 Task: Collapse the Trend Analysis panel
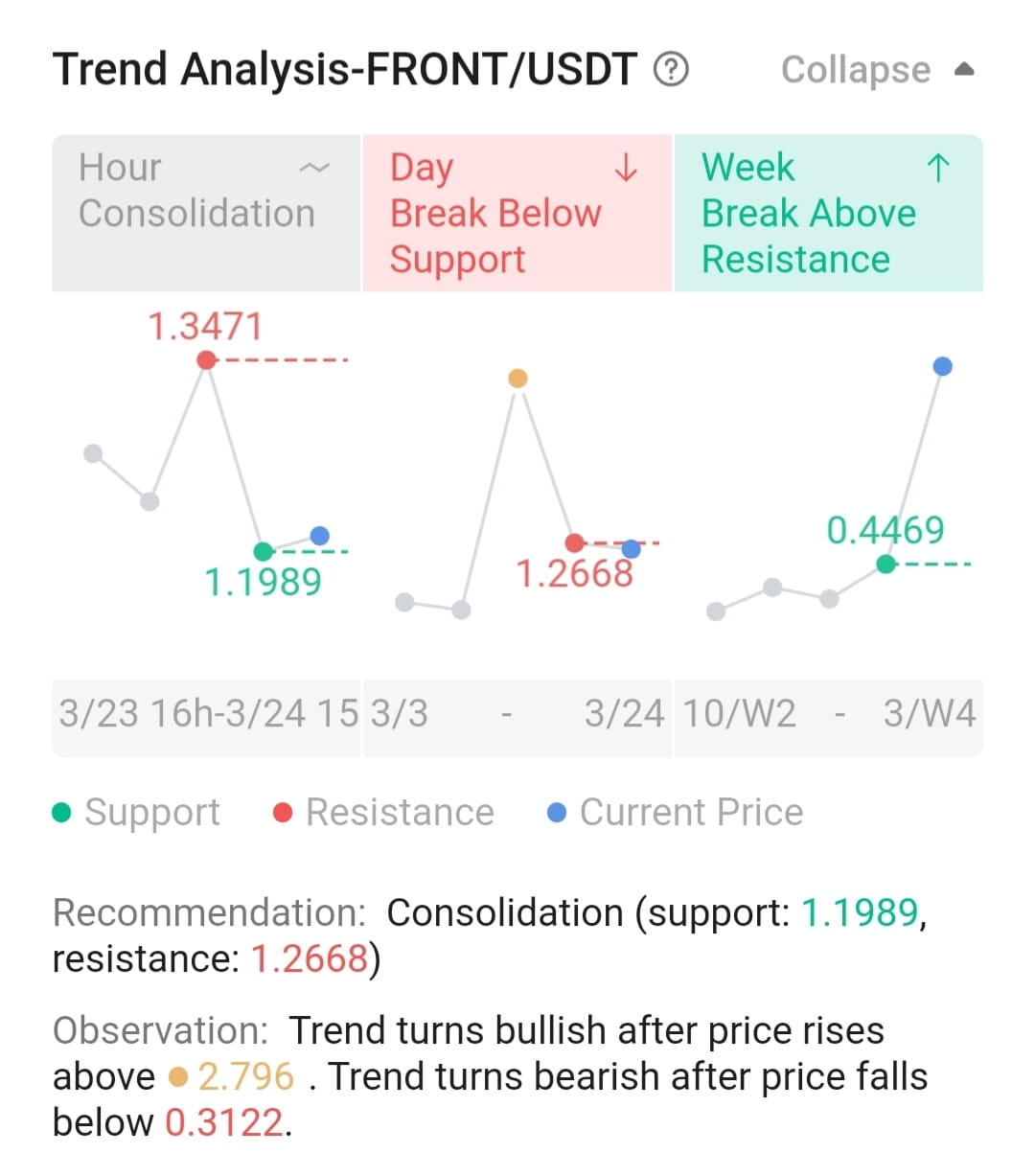tap(854, 68)
